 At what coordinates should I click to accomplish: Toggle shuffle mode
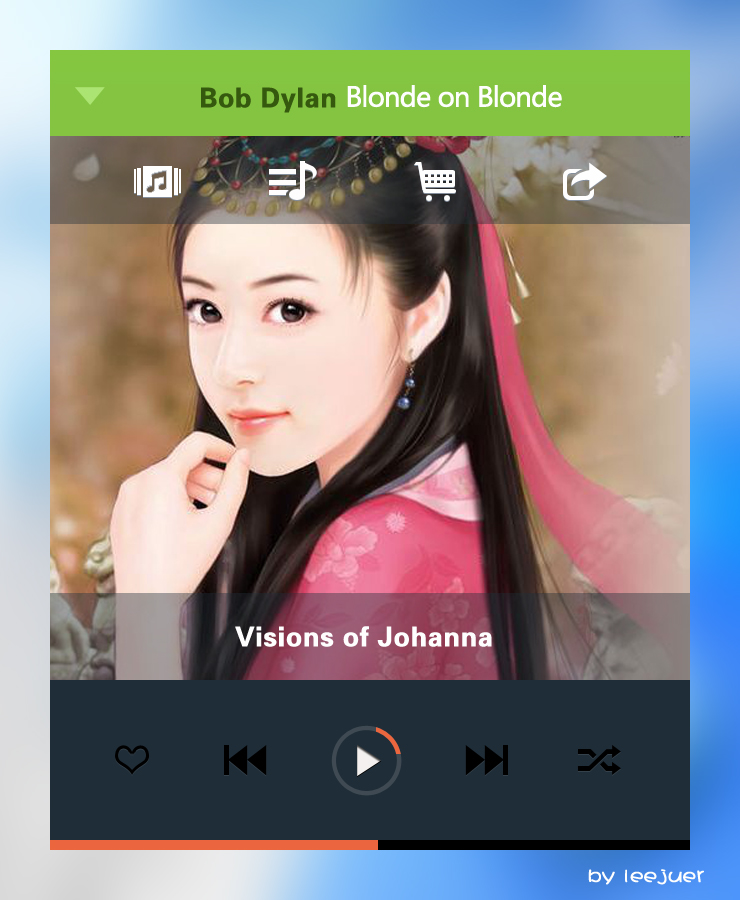pyautogui.click(x=599, y=760)
